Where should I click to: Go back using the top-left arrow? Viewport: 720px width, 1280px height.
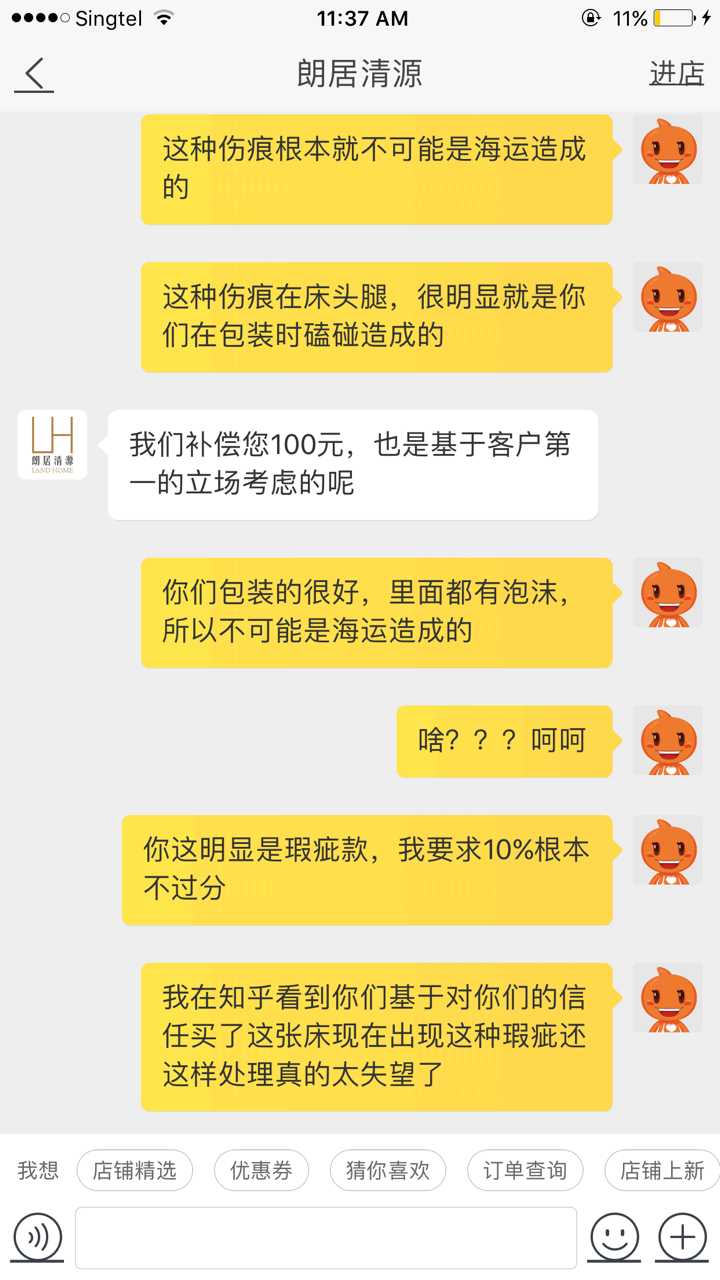[x=35, y=74]
